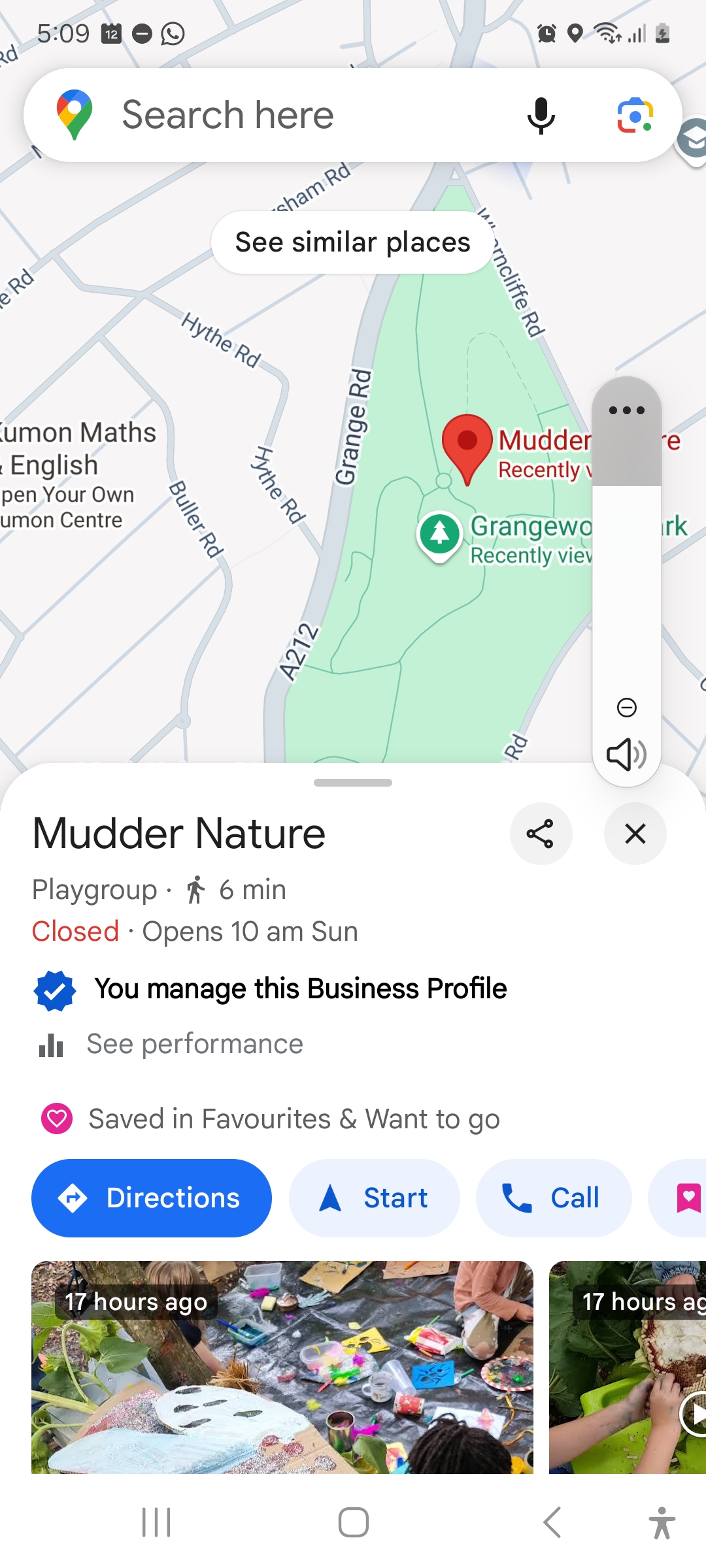This screenshot has width=706, height=1568.
Task: Open the map layers button
Action: [693, 139]
